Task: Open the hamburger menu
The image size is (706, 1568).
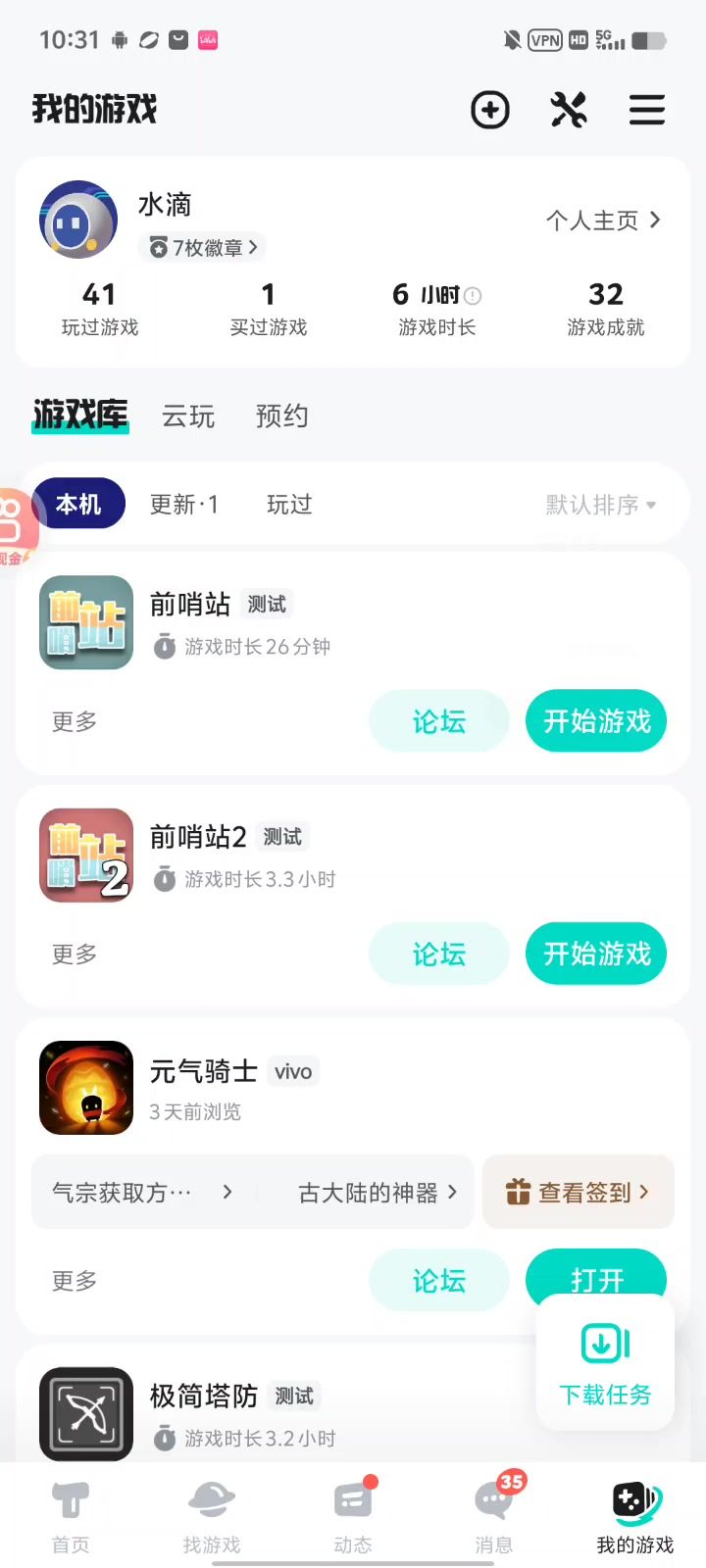Action: click(647, 110)
